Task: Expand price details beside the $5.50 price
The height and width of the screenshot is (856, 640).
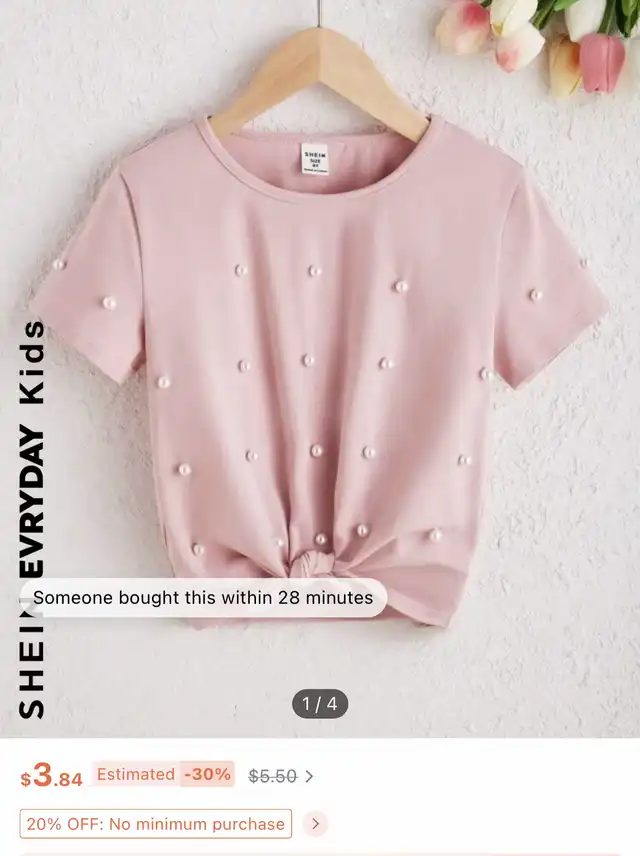Action: pos(309,776)
